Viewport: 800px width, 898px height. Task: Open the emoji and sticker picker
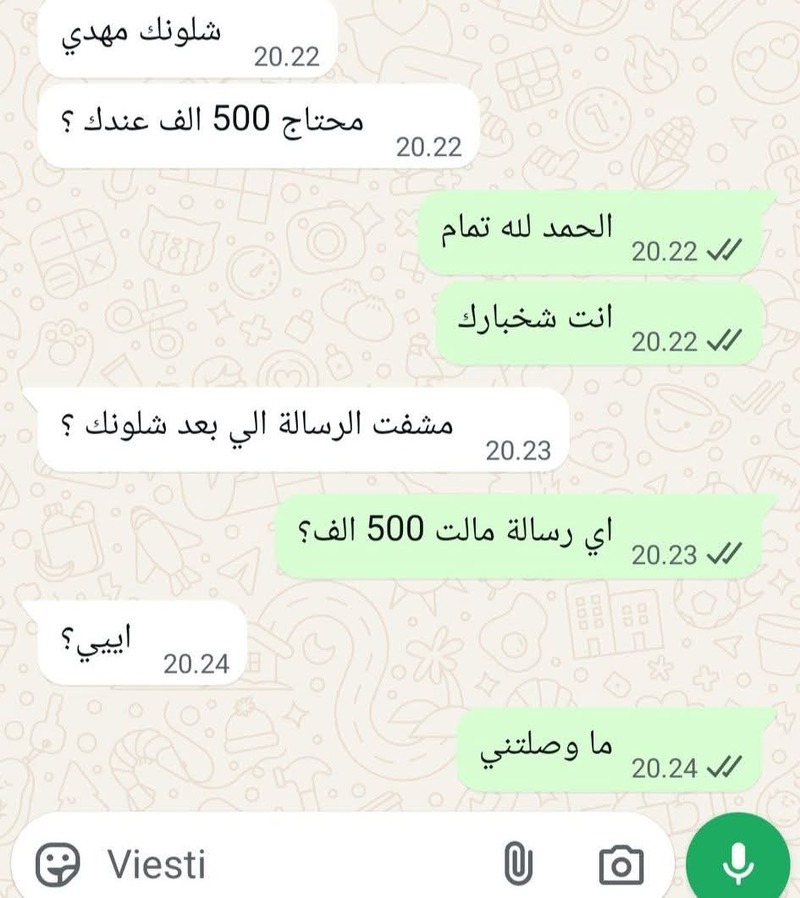[x=58, y=862]
